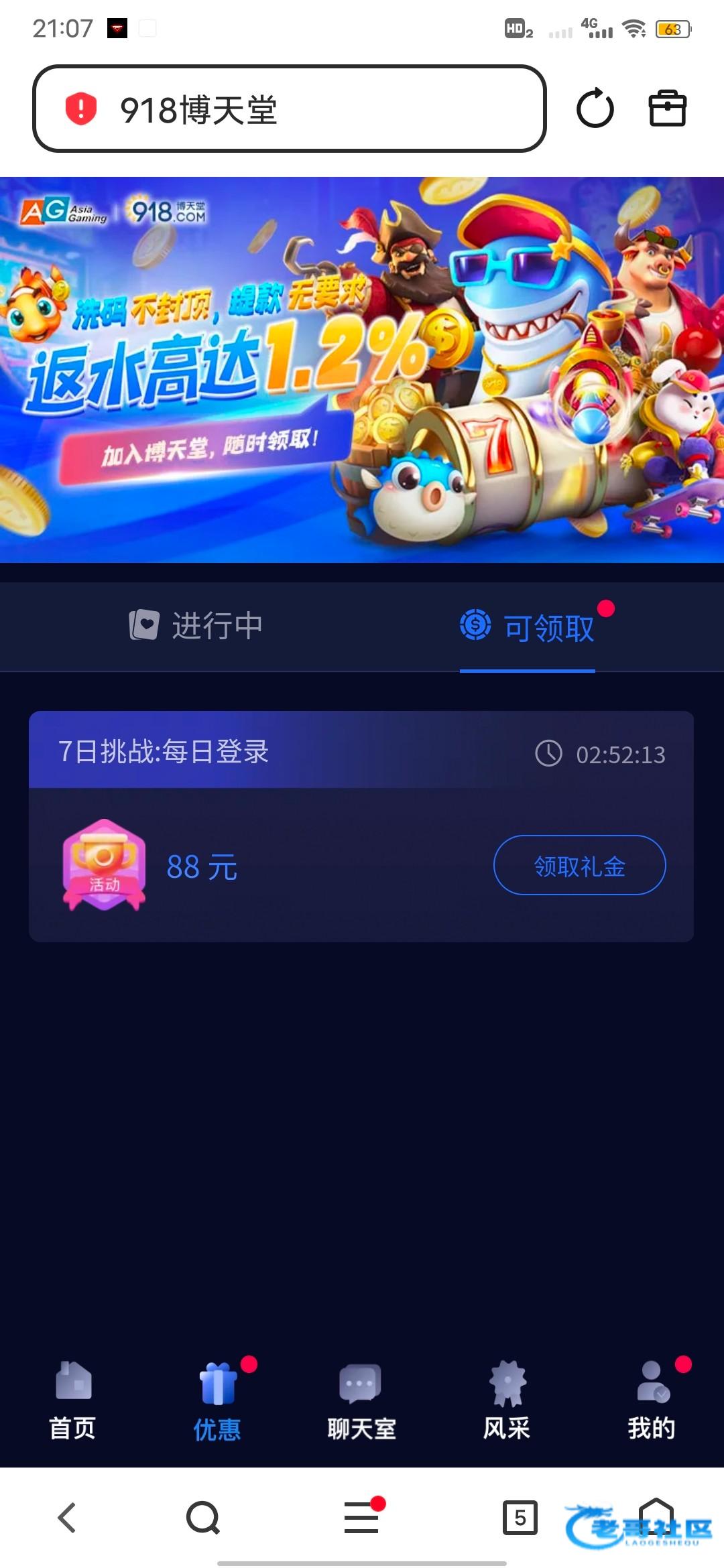724x1568 pixels.
Task: Open the 优惠 tab
Action: click(x=217, y=1400)
